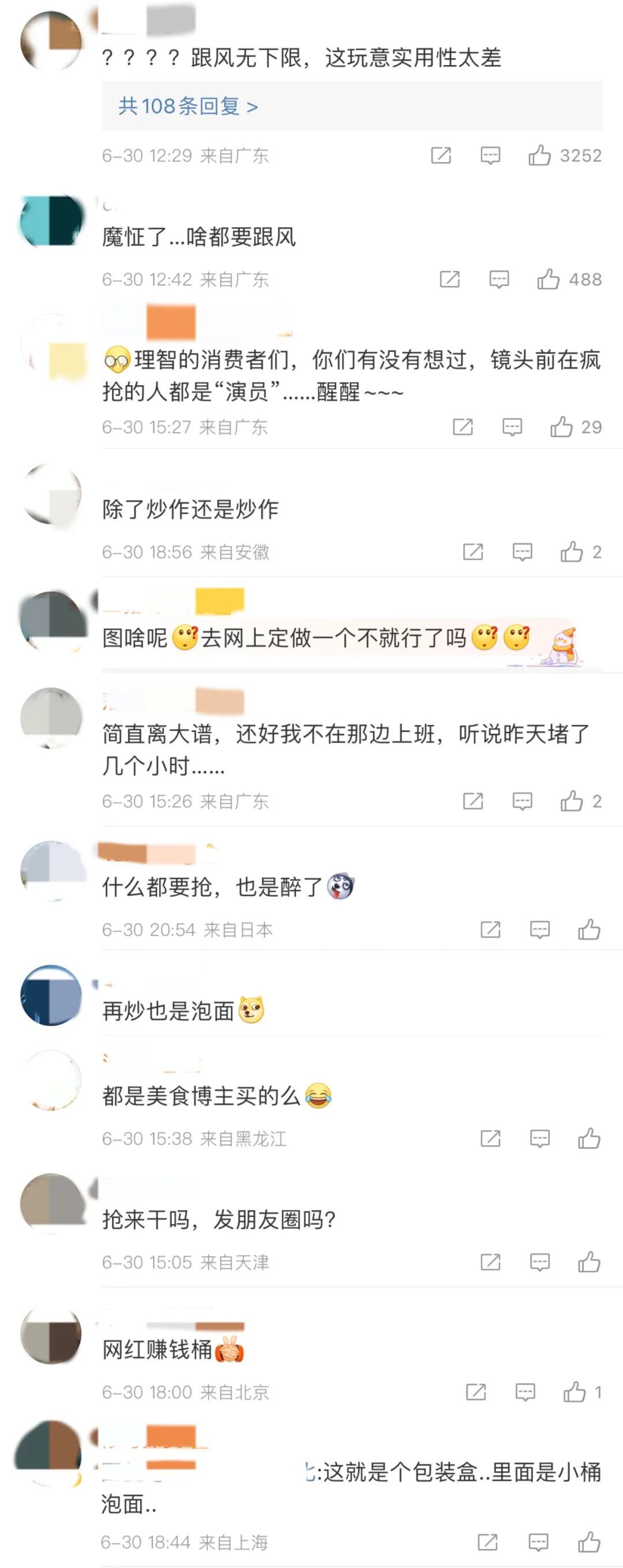Open the avatar of the 再炒也是泡面 commenter
Image resolution: width=623 pixels, height=1568 pixels.
pyautogui.click(x=51, y=995)
